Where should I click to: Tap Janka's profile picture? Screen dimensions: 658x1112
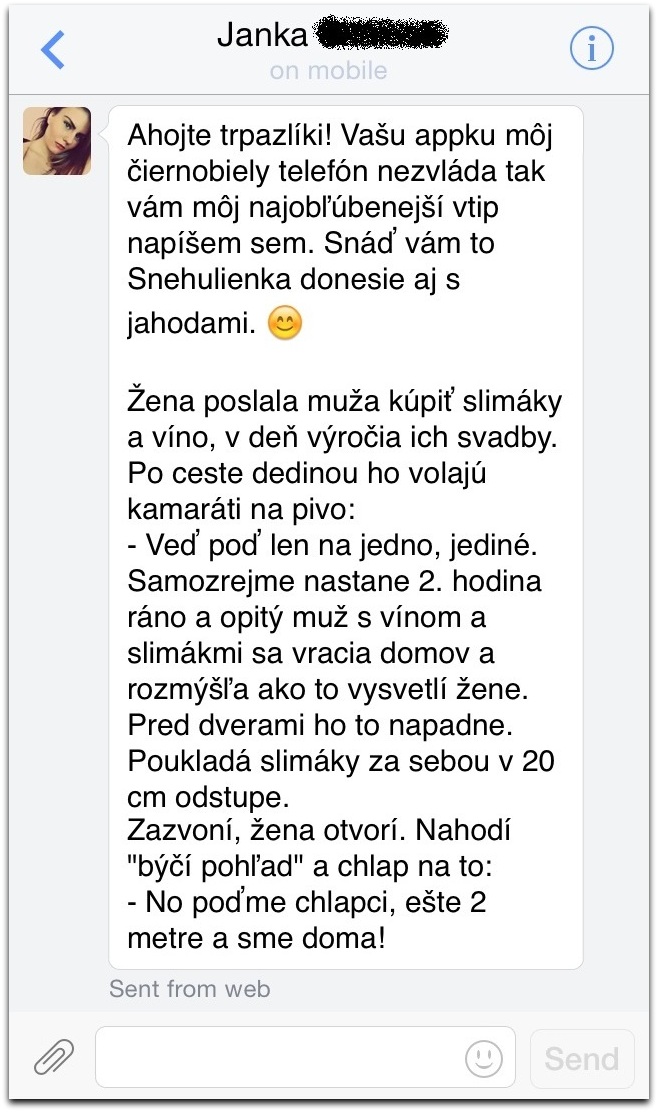(57, 141)
